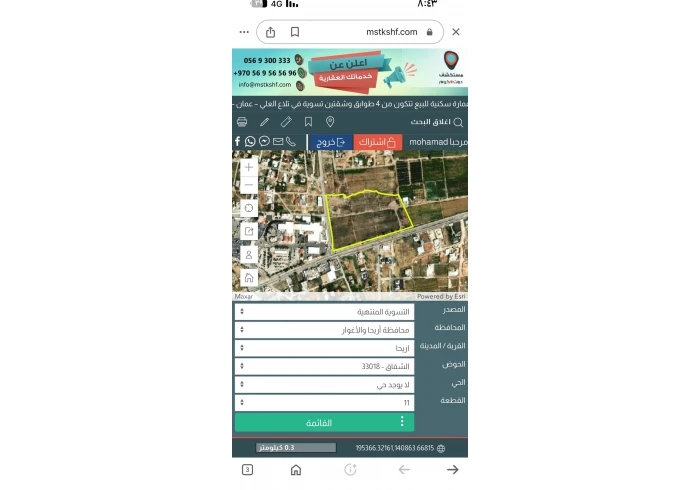Image resolution: width=700 pixels, height=490 pixels.
Task: Tap the bookmark icon in site toolbar
Action: coord(308,122)
